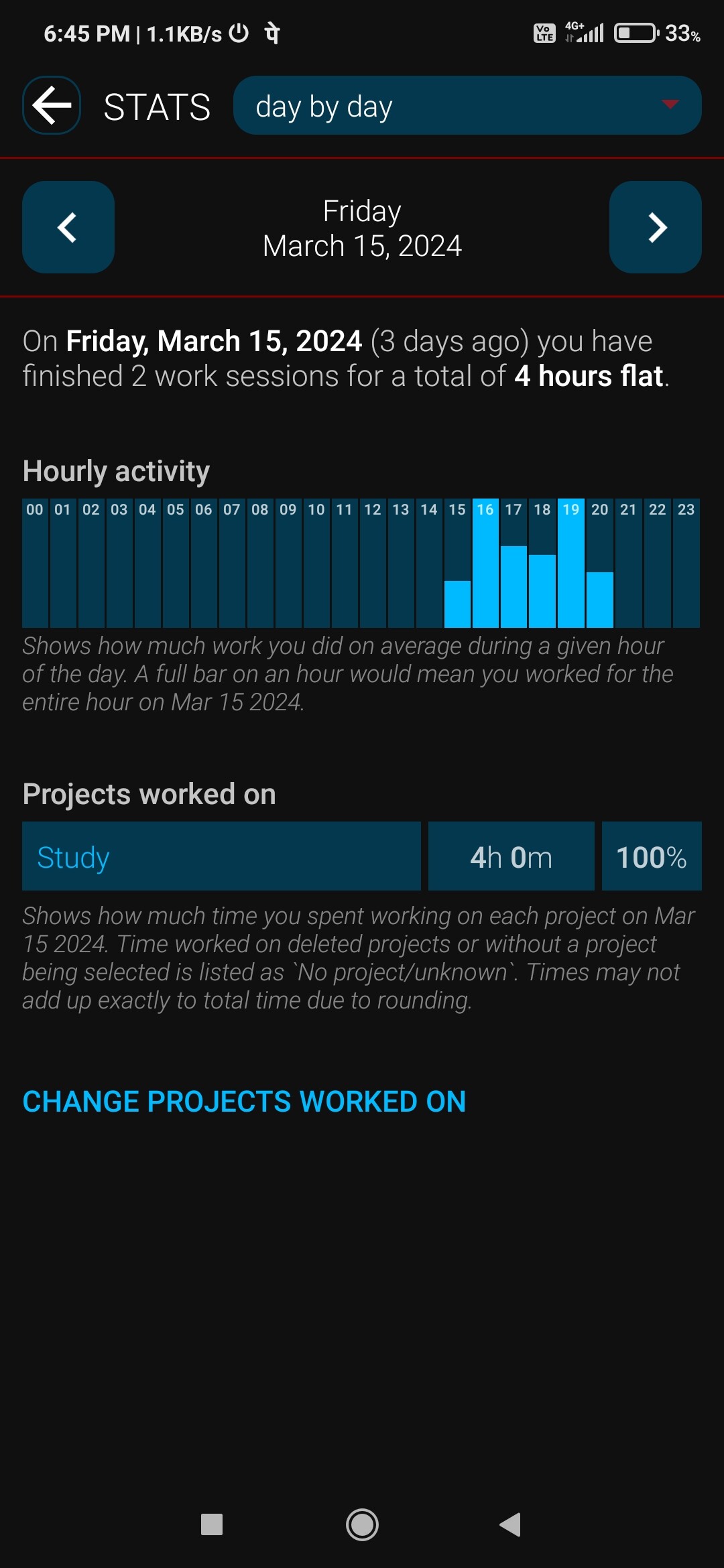Tap Change Projects Worked On
Viewport: 724px width, 1568px height.
point(244,1102)
